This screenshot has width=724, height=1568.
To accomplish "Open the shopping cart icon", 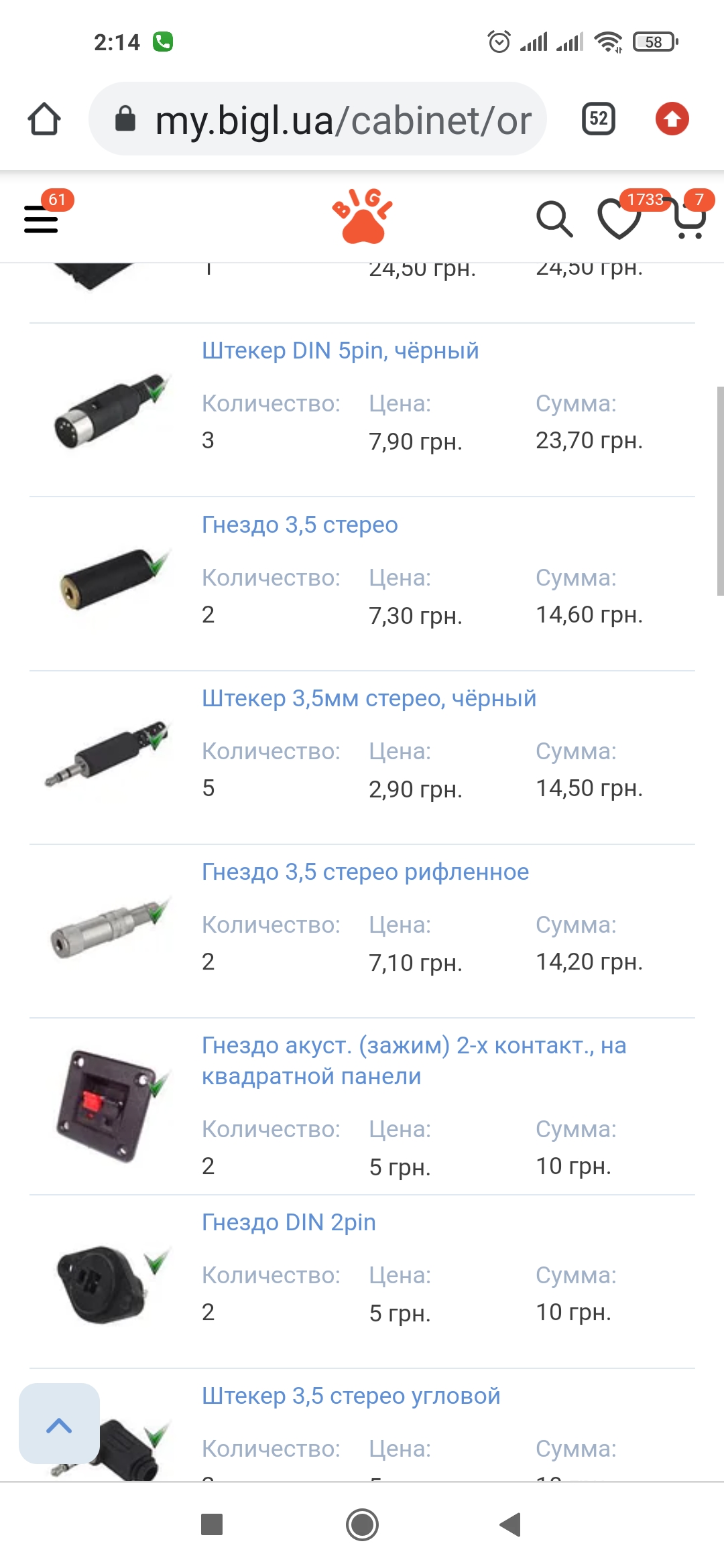I will (x=689, y=219).
